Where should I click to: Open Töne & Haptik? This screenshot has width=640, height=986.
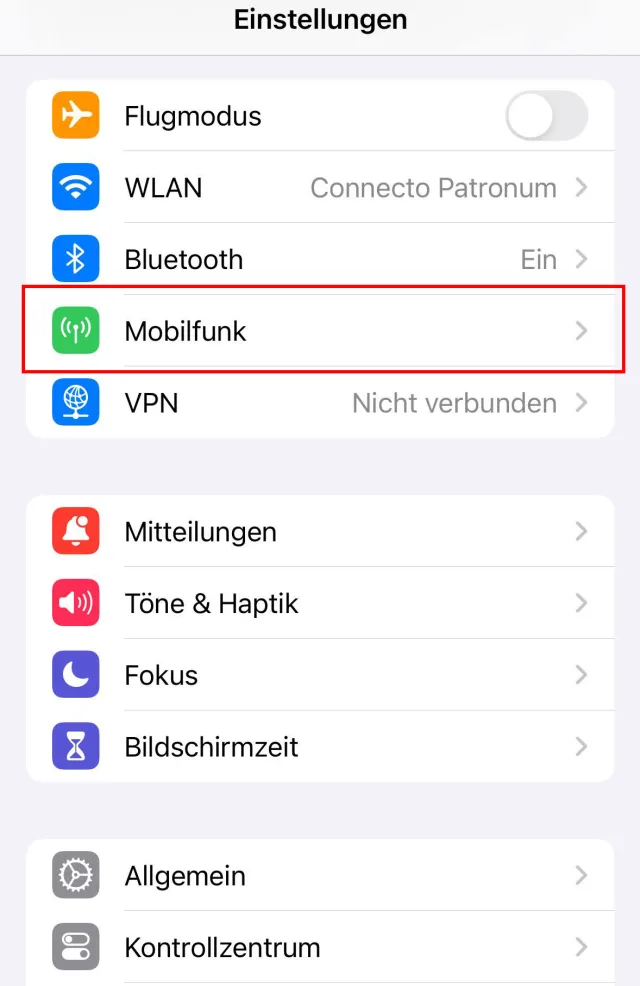click(x=320, y=604)
